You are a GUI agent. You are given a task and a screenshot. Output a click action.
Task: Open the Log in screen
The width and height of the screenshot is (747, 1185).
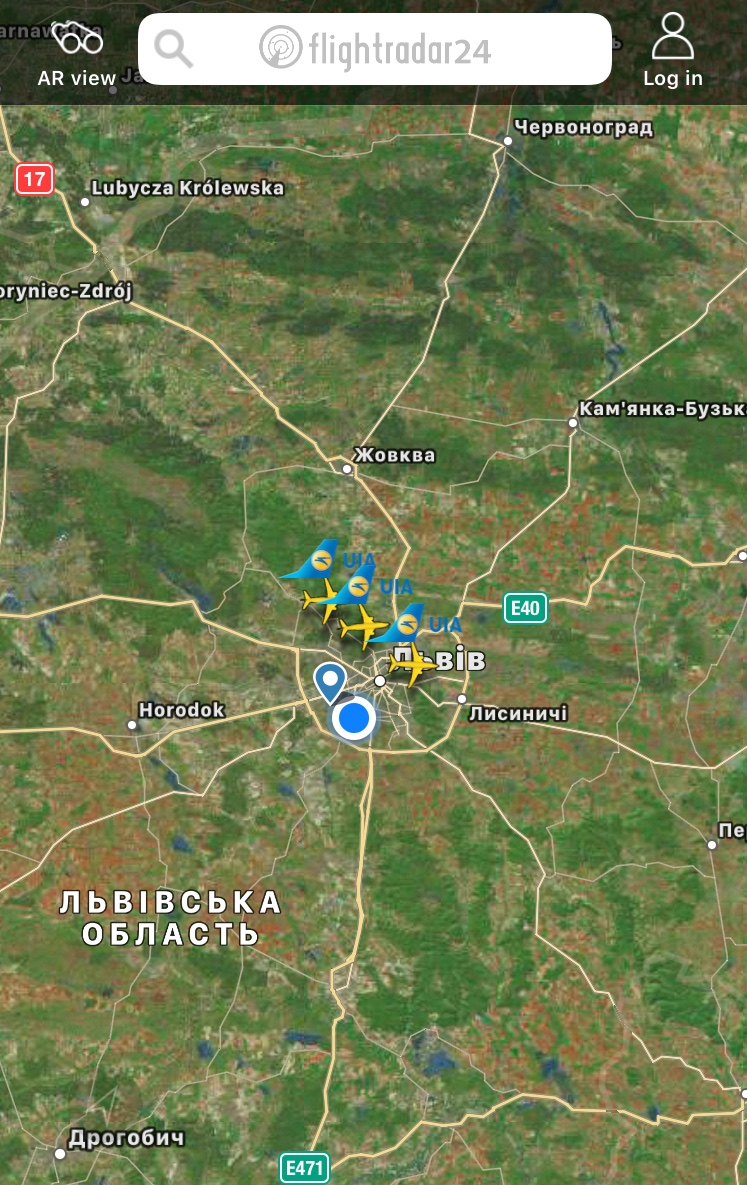(x=672, y=53)
